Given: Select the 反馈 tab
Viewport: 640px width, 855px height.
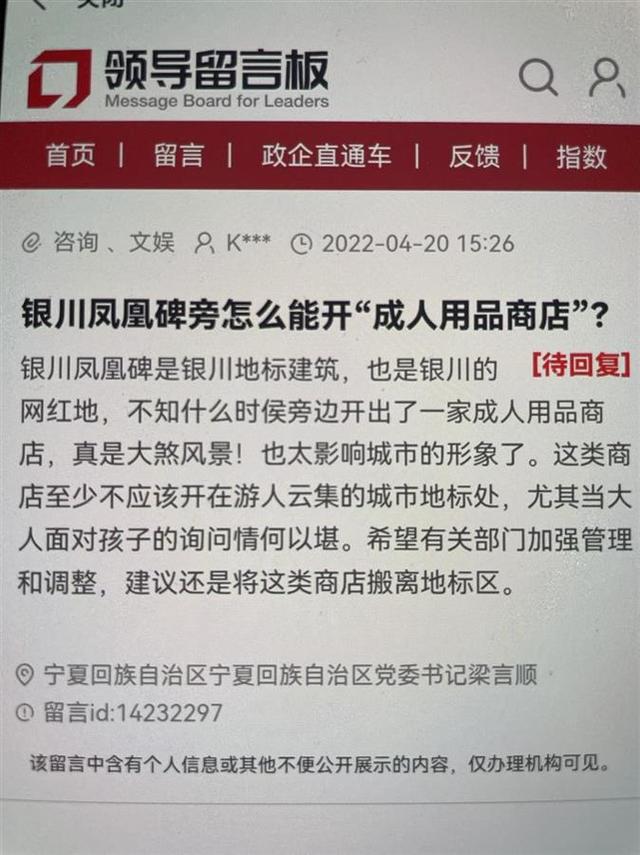Looking at the screenshot, I should click(474, 157).
